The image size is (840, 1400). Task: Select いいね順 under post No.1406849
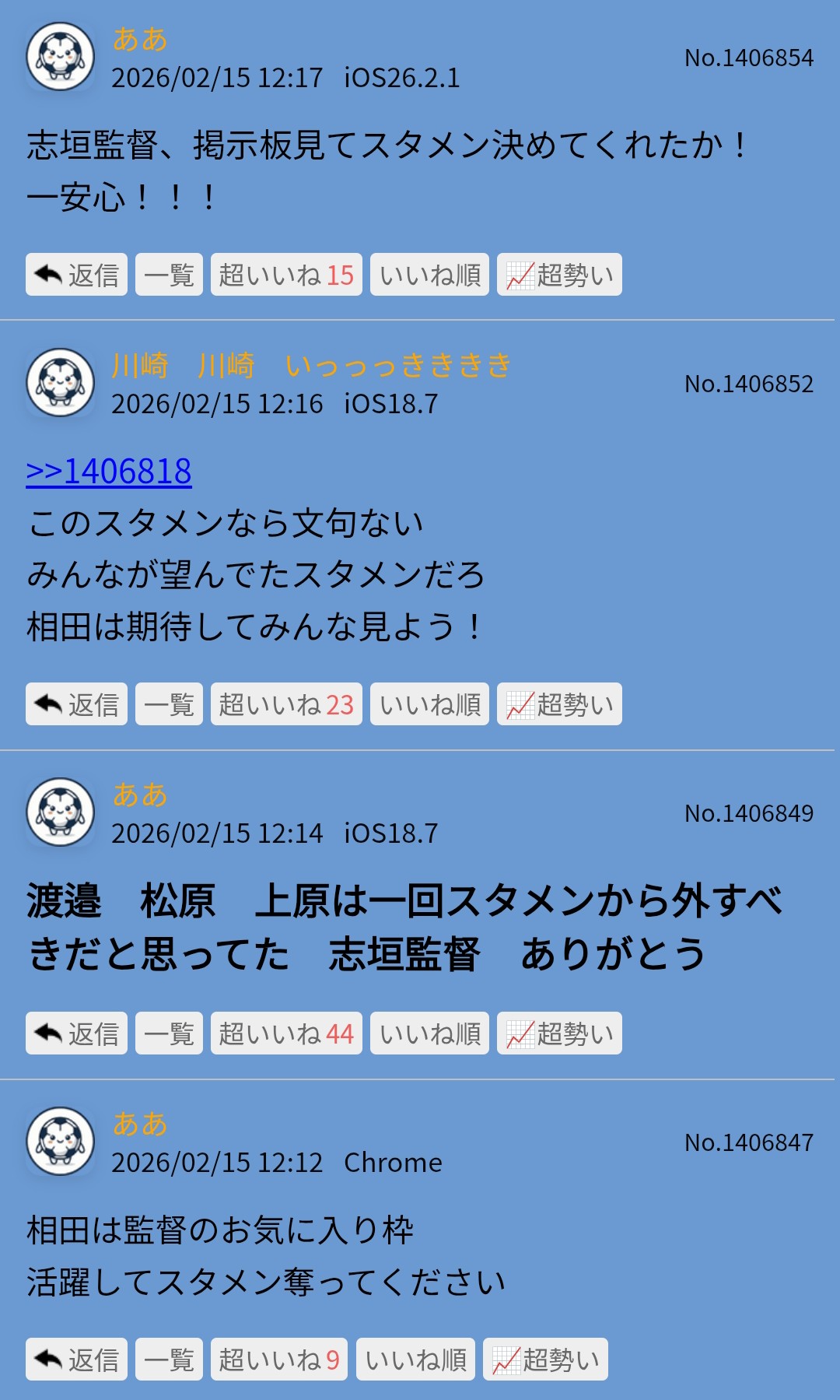point(429,1033)
